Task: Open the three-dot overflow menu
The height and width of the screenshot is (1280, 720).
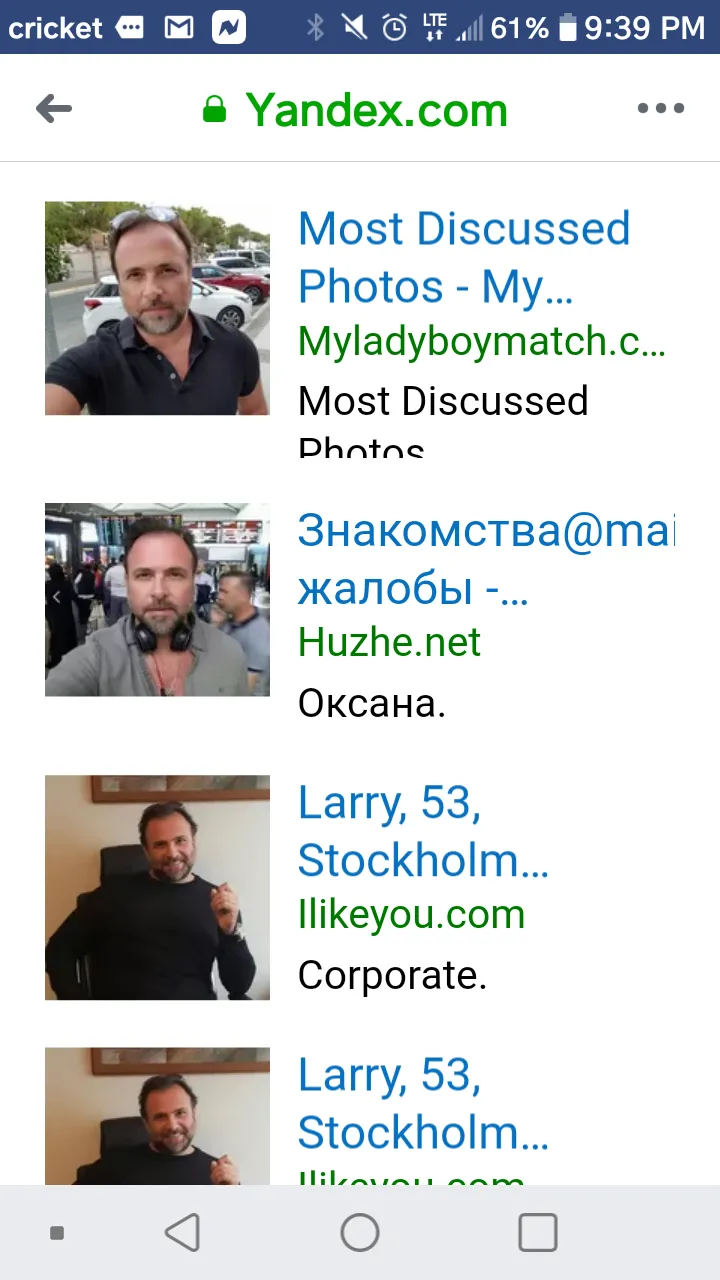Action: [661, 109]
